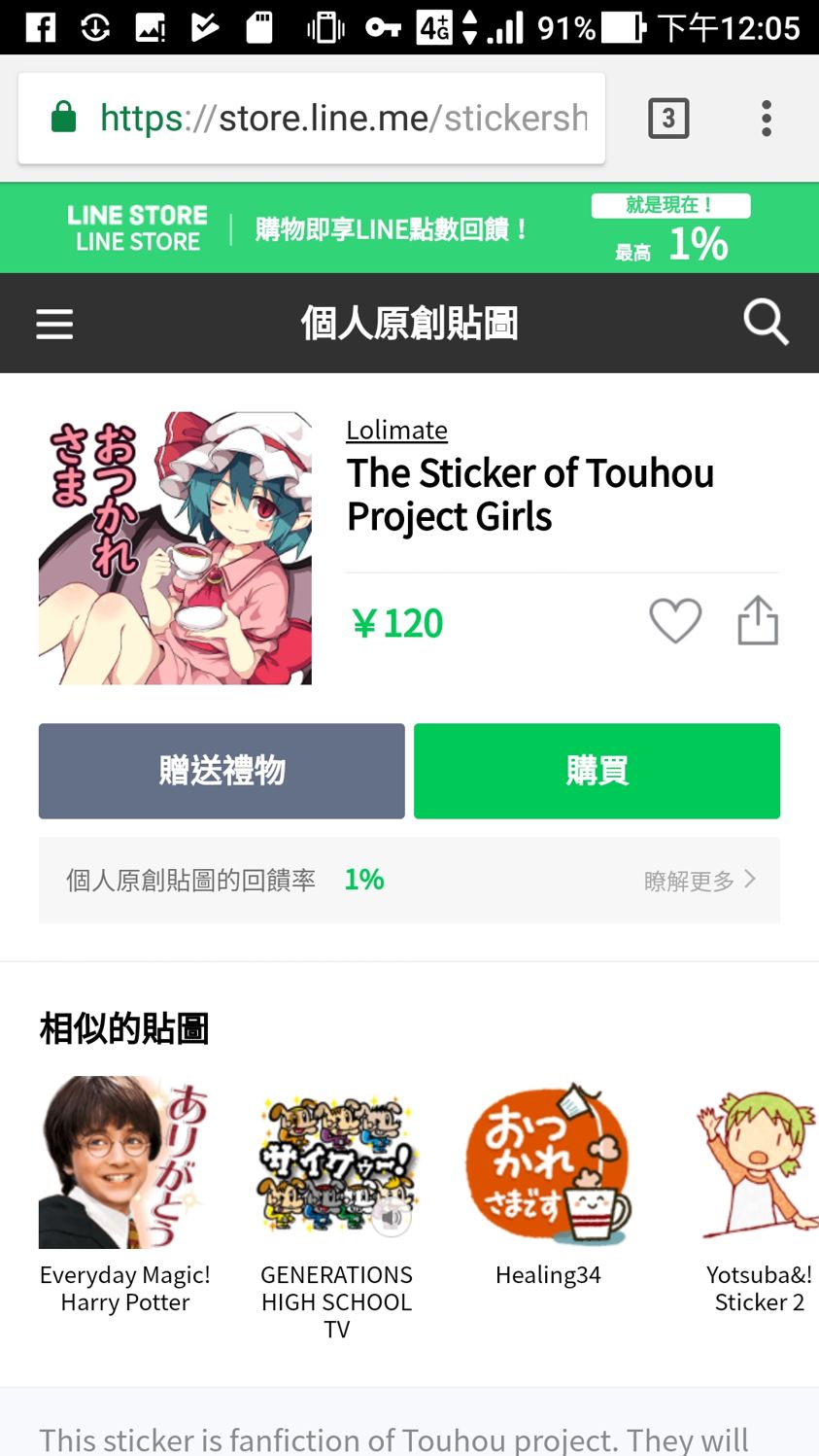Open the browser overflow menu
819x1456 pixels.
click(767, 119)
